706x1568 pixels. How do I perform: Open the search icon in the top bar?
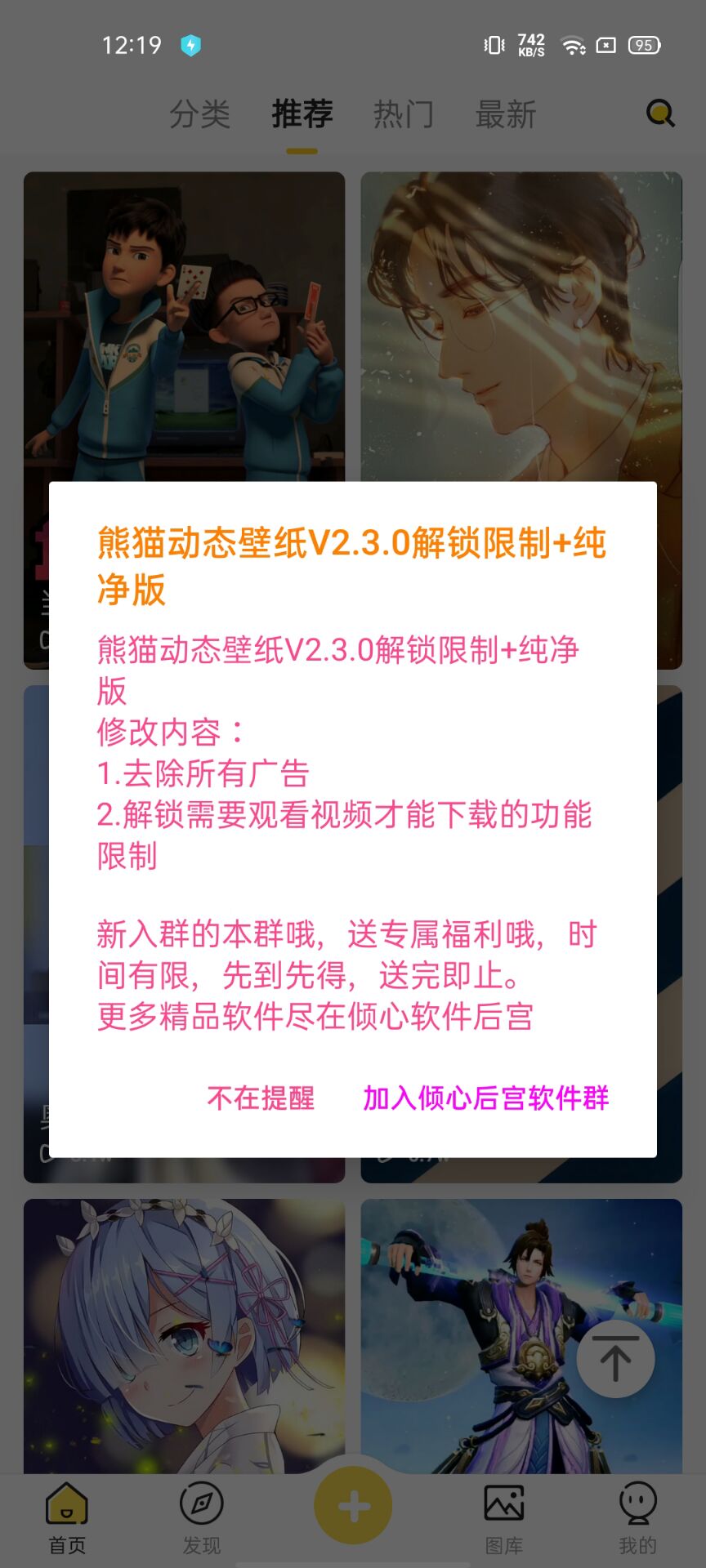(x=660, y=114)
